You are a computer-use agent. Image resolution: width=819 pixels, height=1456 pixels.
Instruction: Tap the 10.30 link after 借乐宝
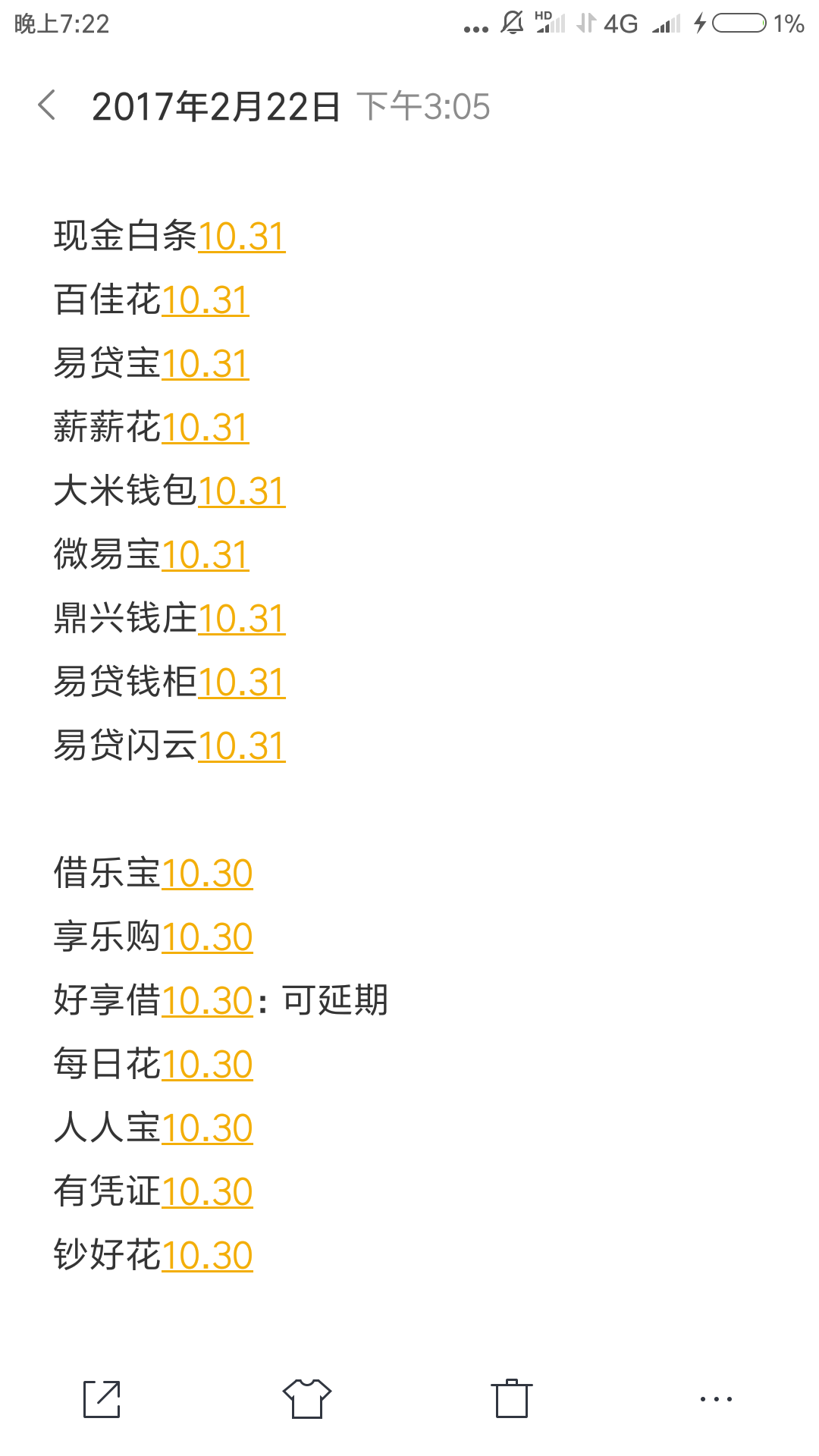207,874
